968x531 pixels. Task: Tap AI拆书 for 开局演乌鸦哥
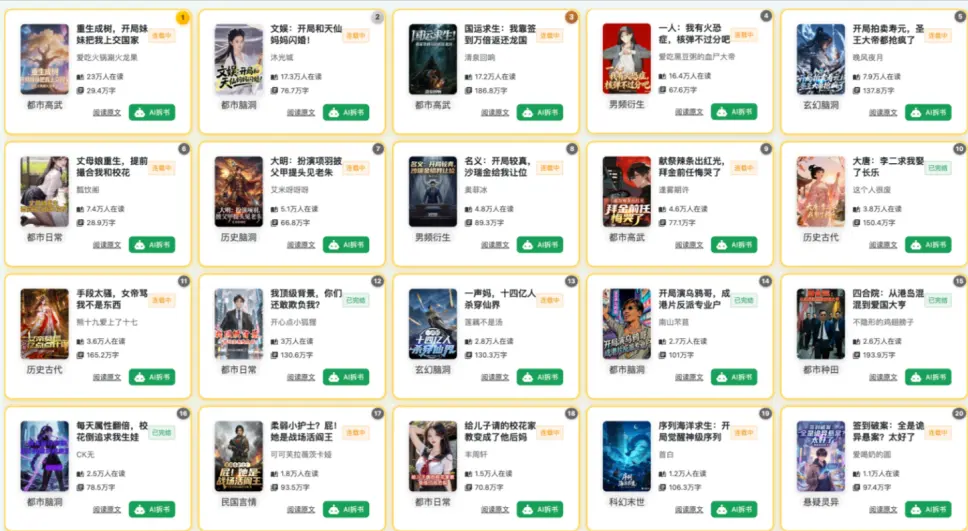[x=734, y=377]
